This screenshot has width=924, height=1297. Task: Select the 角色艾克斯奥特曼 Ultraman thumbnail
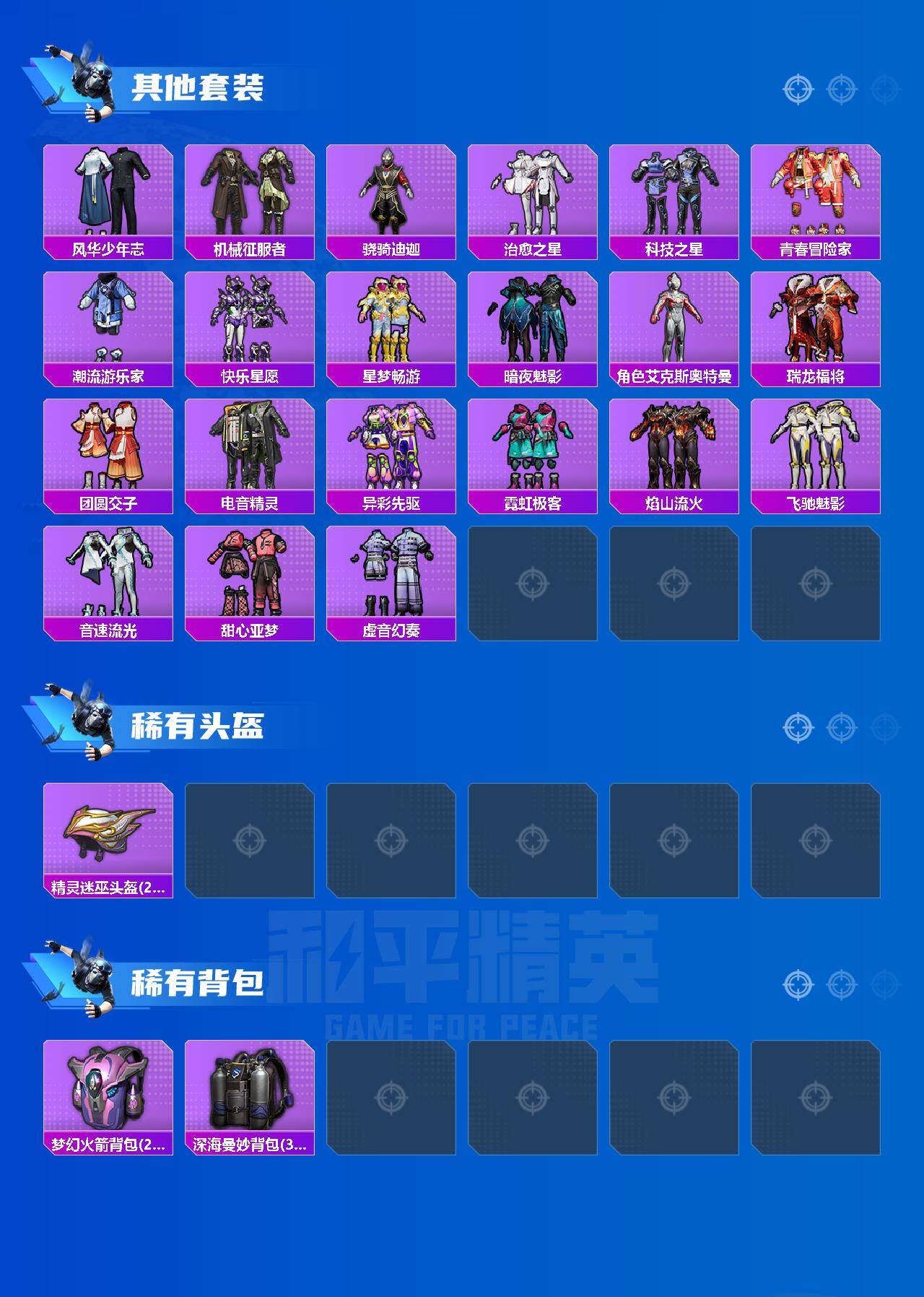coord(675,321)
